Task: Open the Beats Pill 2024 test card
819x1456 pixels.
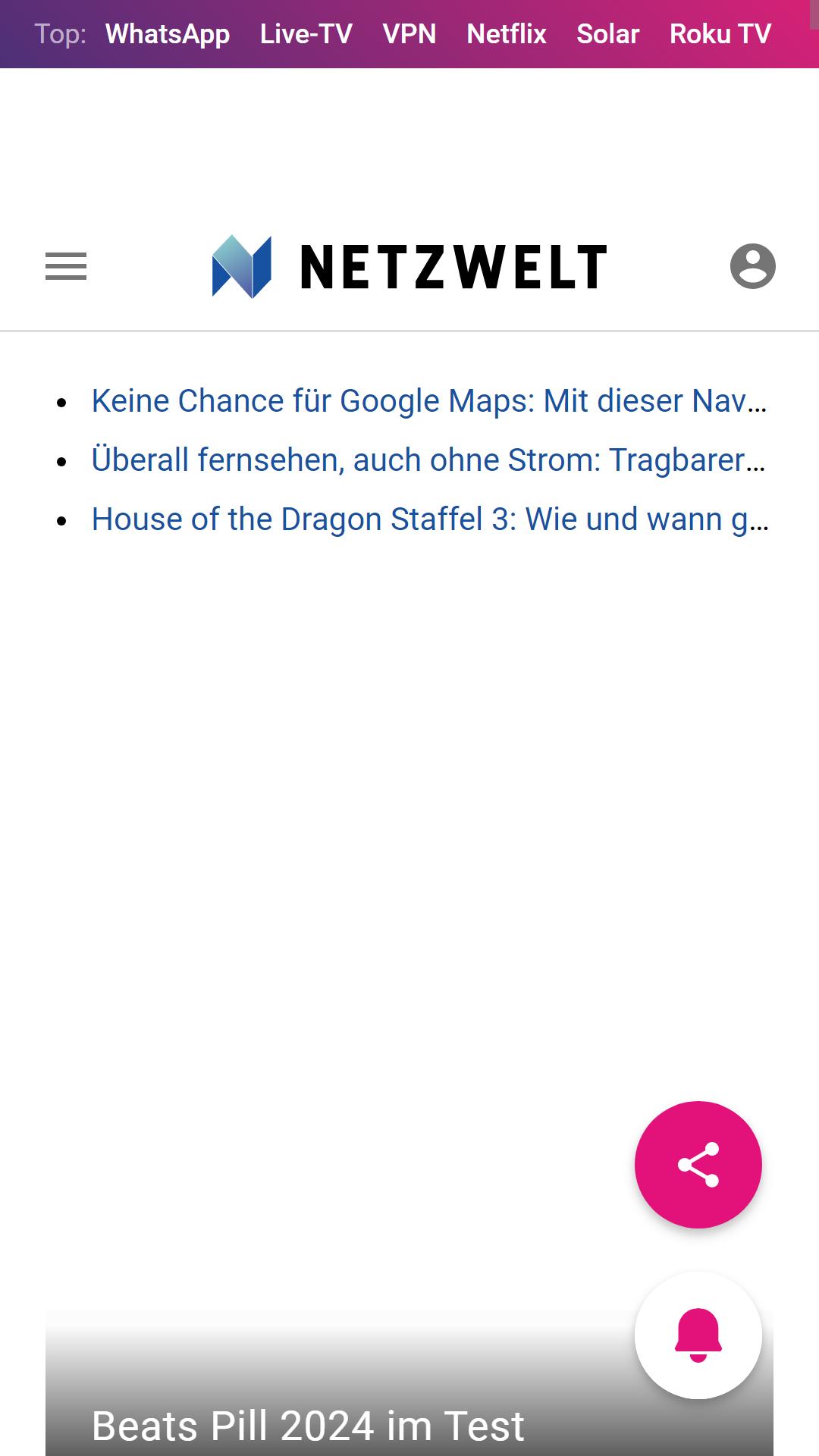Action: coord(307,1426)
